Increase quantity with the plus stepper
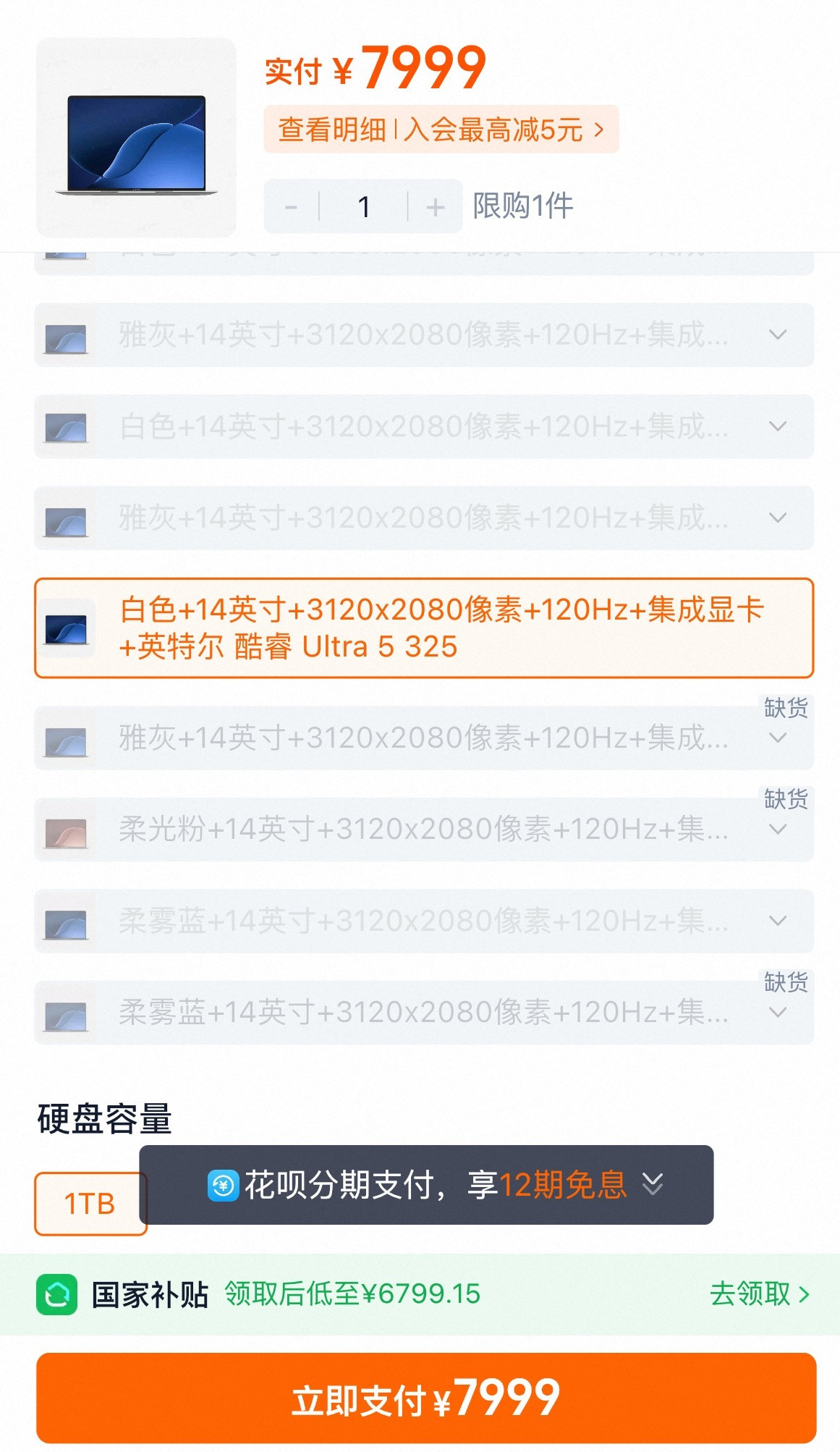Screen dimensions: 840x1452 [x=434, y=206]
